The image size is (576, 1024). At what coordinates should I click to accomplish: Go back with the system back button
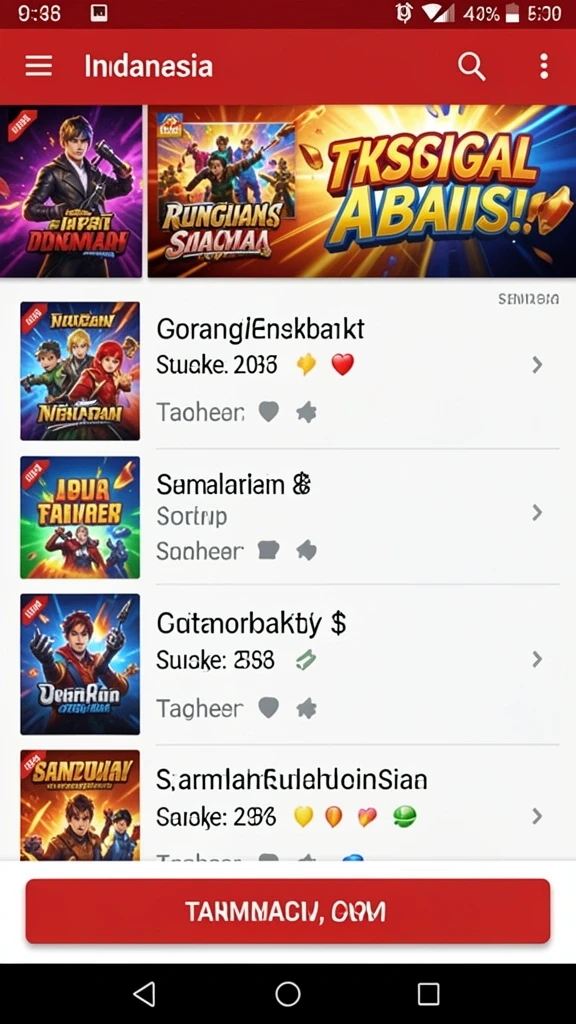pyautogui.click(x=144, y=994)
